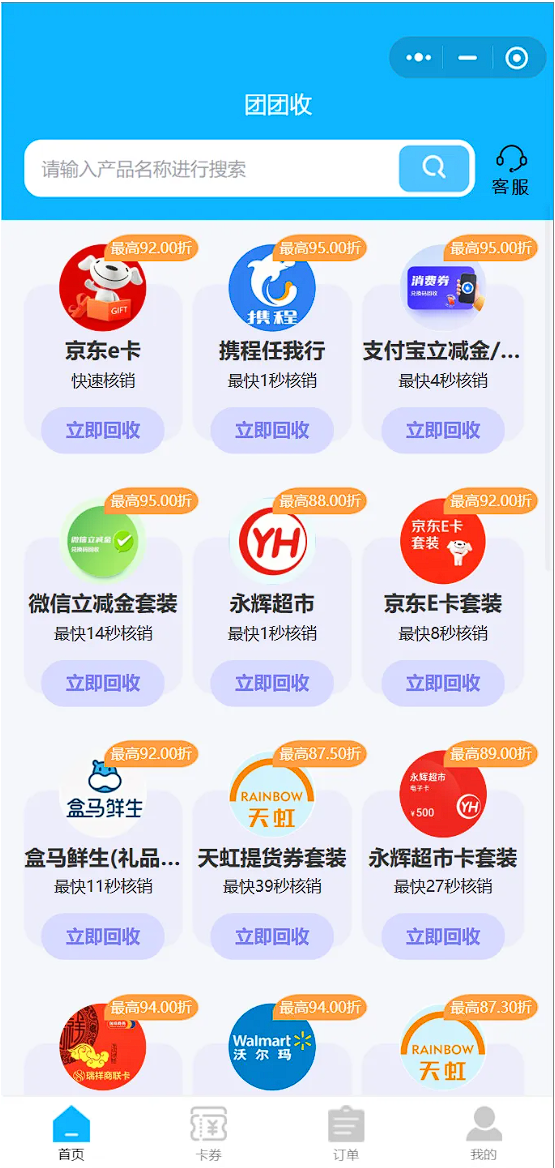555x1168 pixels.
Task: Tap the search field for product names
Action: [x=212, y=169]
